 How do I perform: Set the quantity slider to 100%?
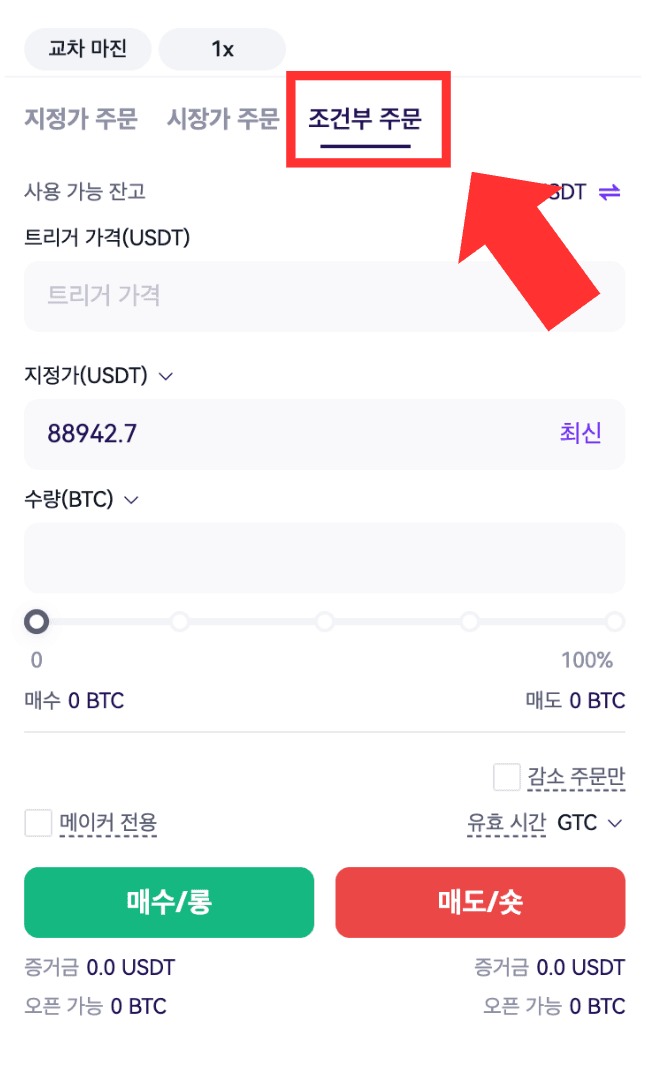coord(615,622)
